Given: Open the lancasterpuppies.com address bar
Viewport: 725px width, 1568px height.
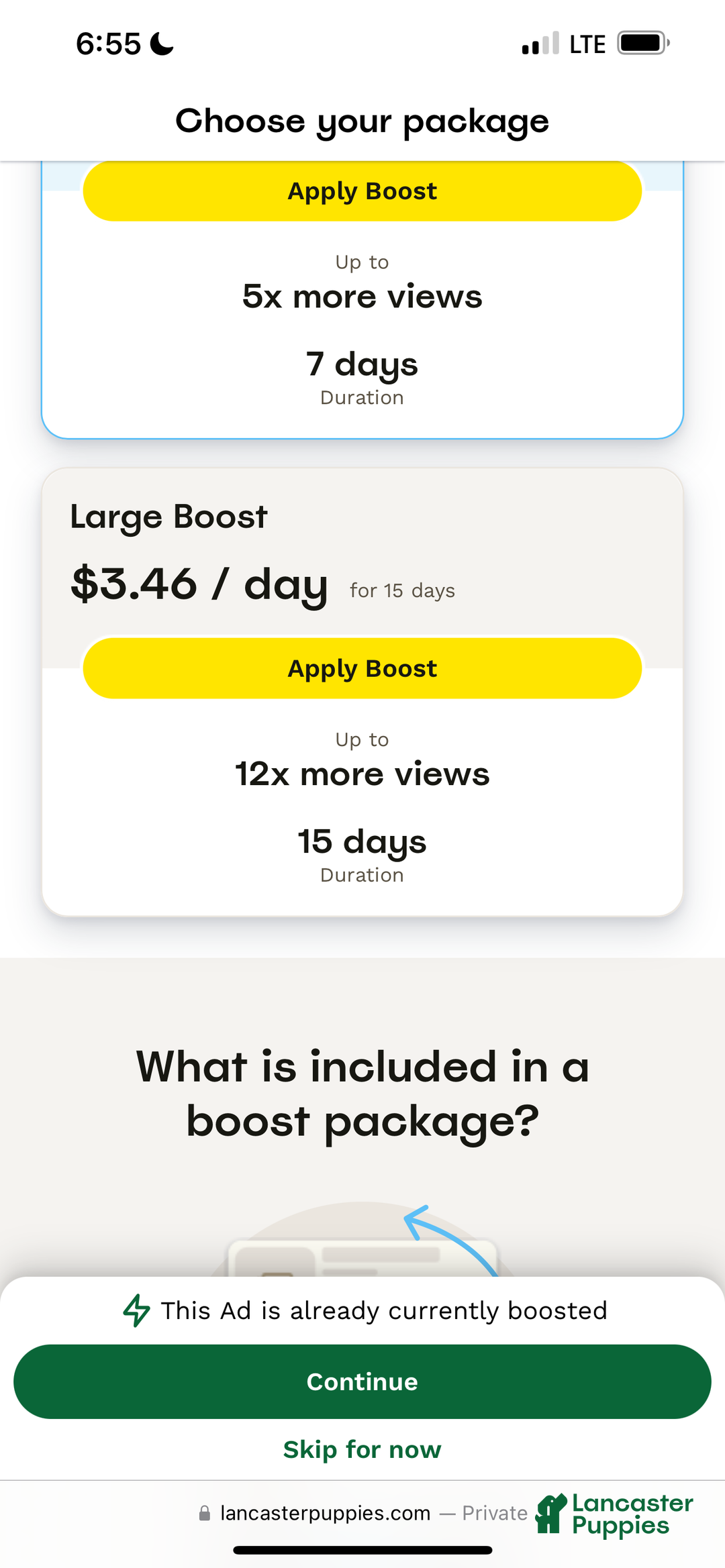Looking at the screenshot, I should [x=325, y=1513].
